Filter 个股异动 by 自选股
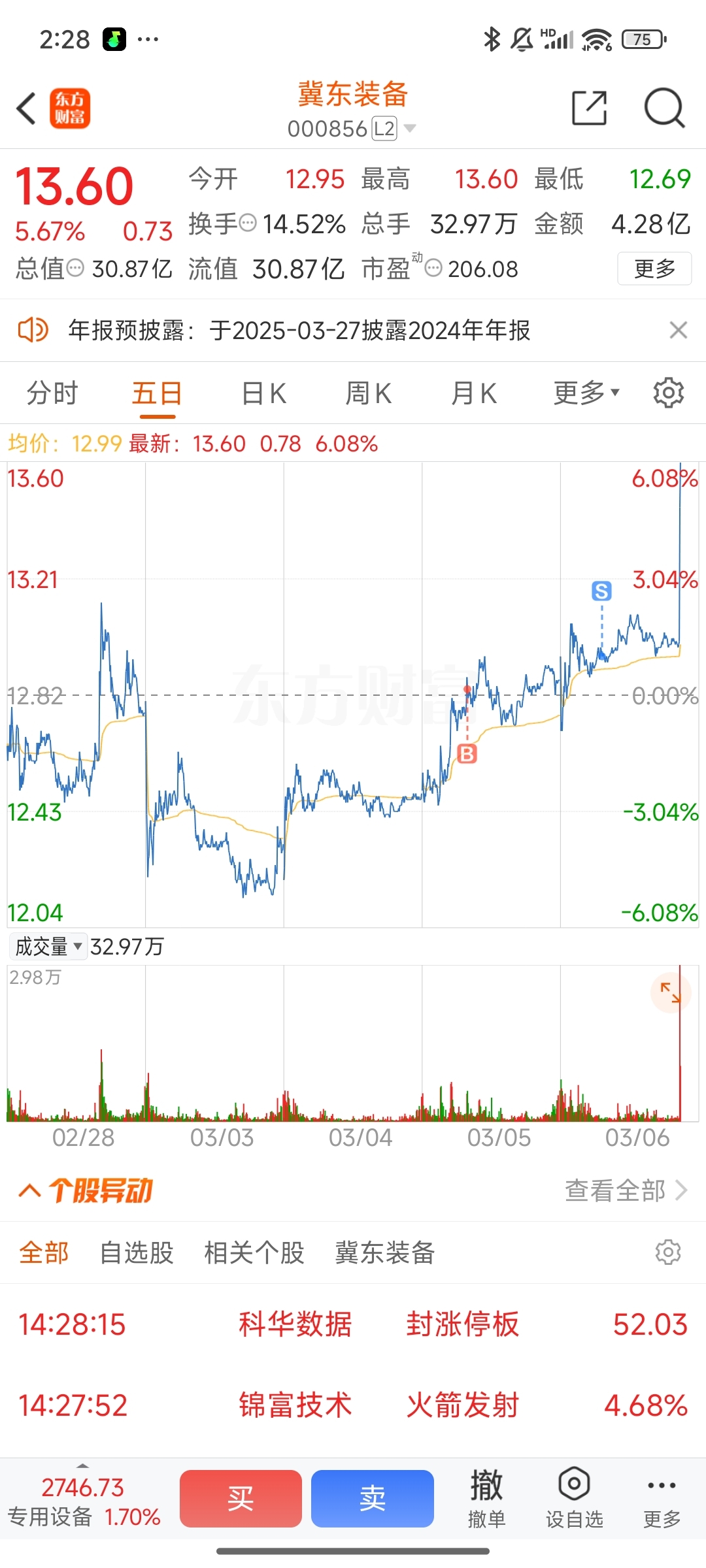 [137, 1252]
